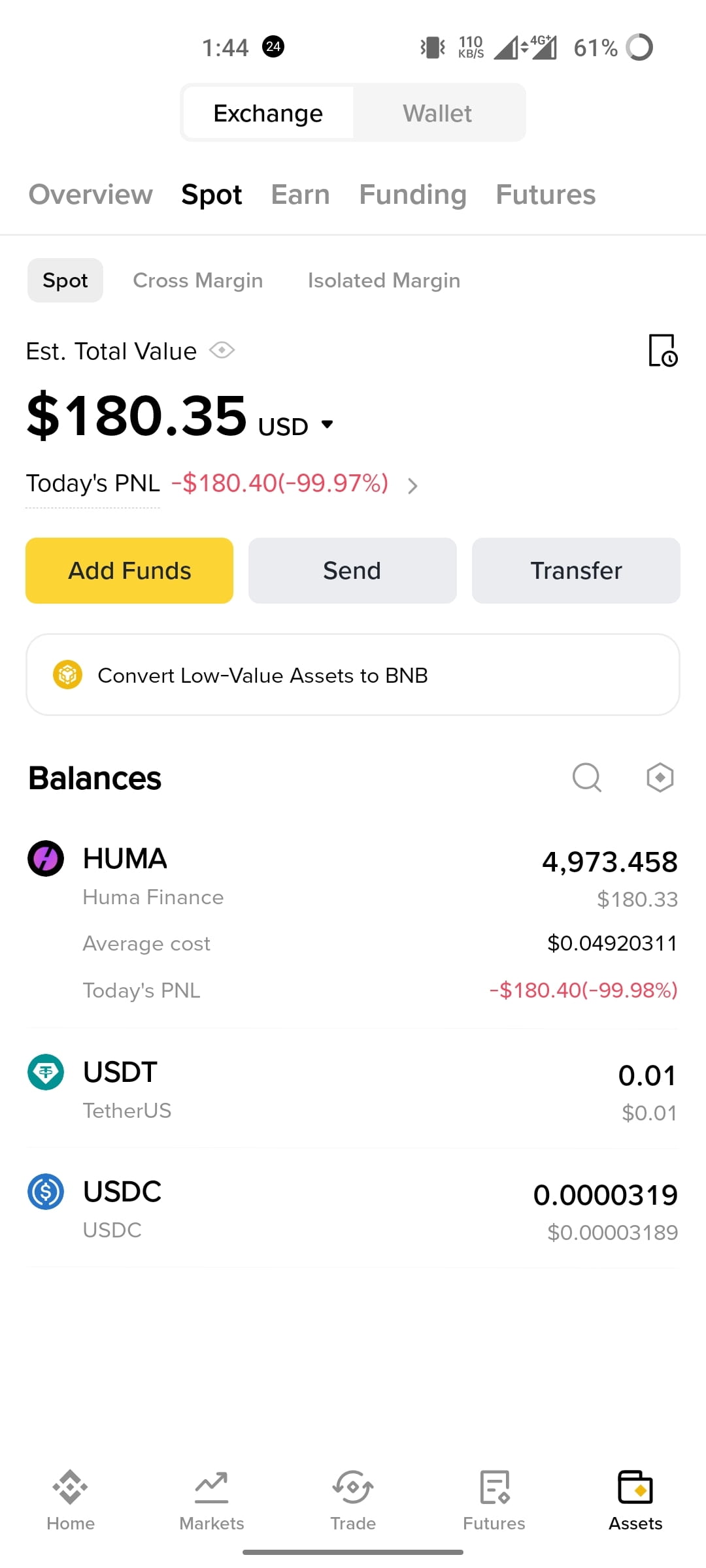Change the USD display currency
The height and width of the screenshot is (1568, 706).
tap(296, 426)
